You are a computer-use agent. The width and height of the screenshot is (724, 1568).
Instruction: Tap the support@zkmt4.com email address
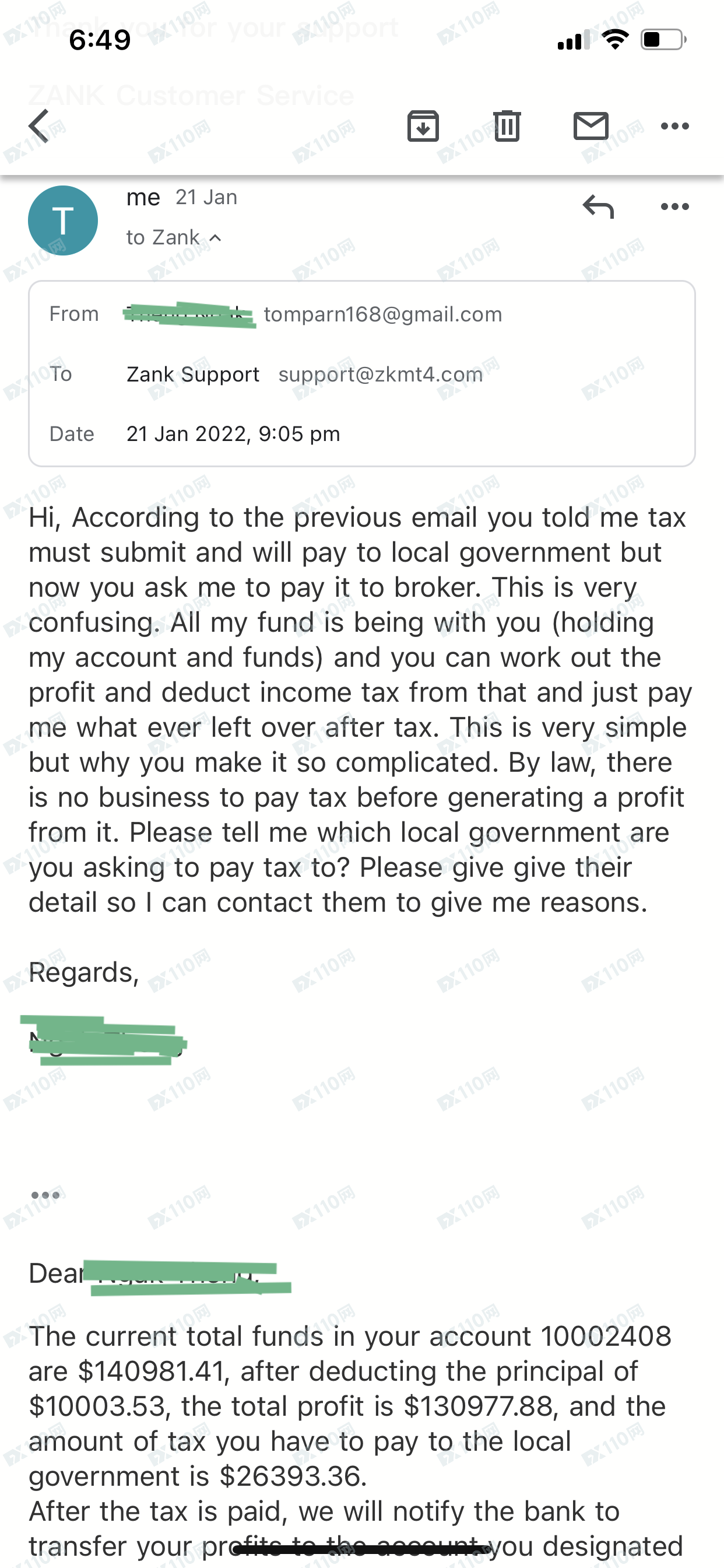(380, 374)
